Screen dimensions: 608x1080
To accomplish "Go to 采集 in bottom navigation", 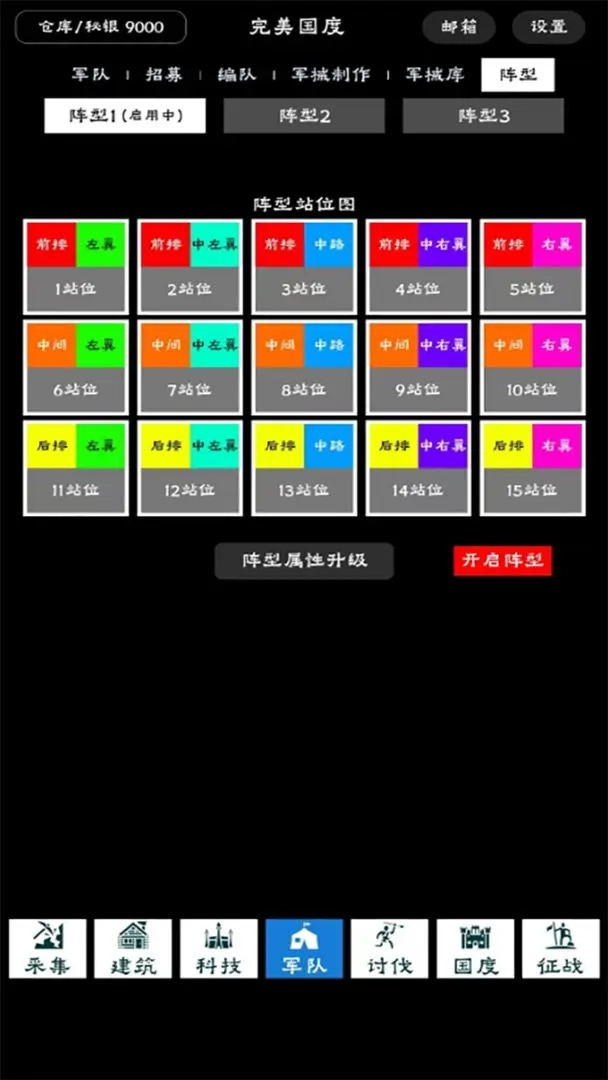I will point(48,948).
